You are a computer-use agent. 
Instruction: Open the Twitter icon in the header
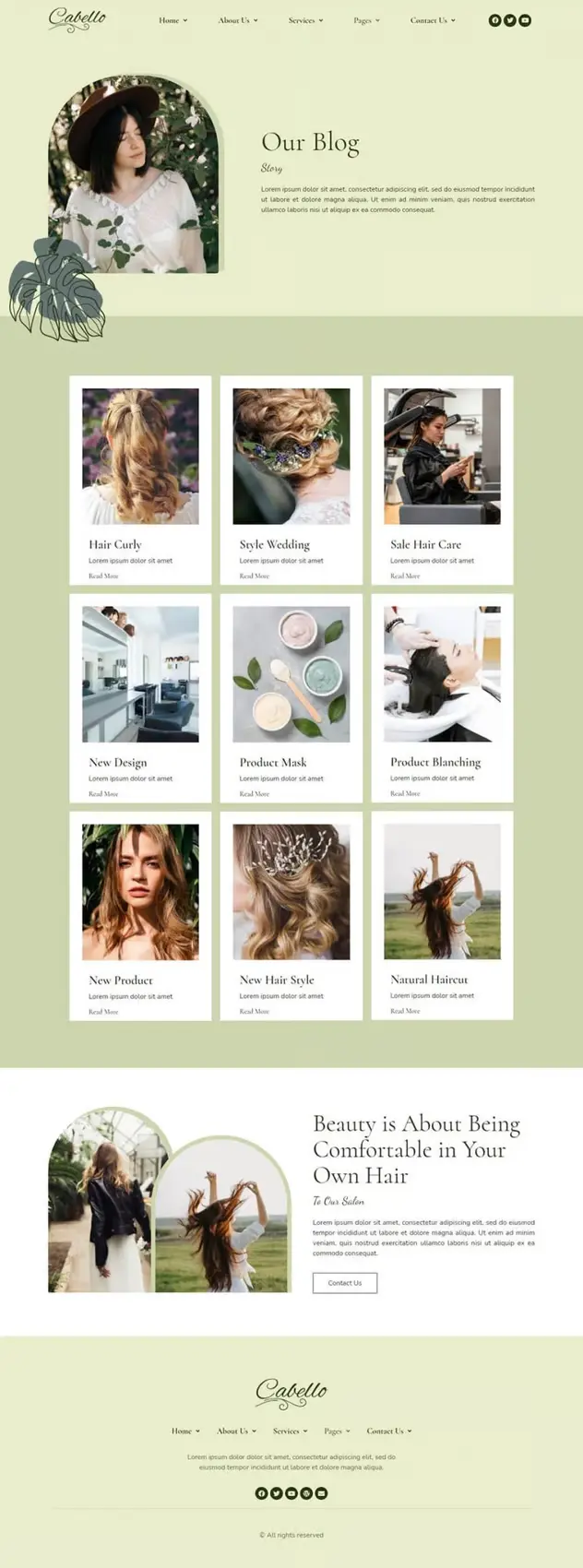pyautogui.click(x=509, y=20)
